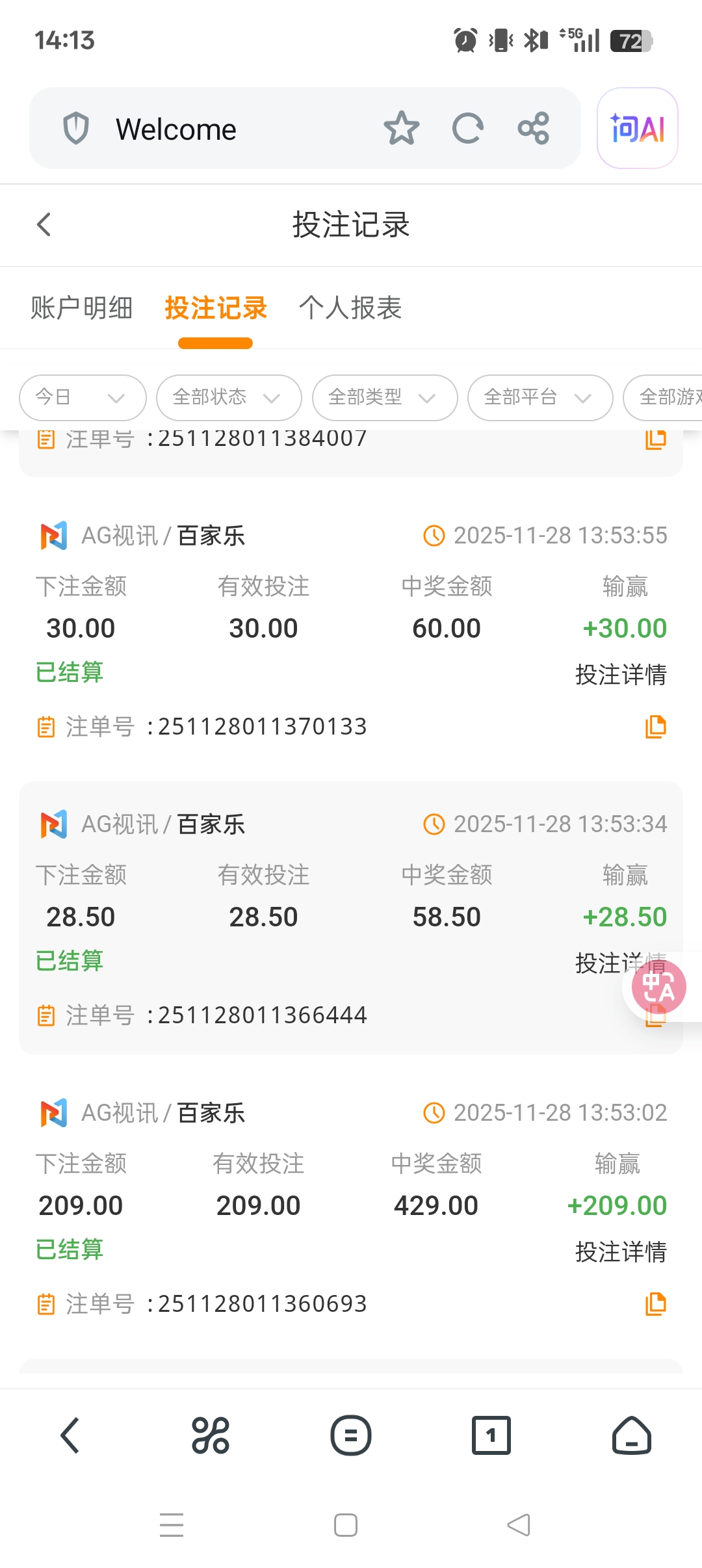Open the browser tab counter showing 1
Image resolution: width=702 pixels, height=1568 pixels.
[x=491, y=1435]
